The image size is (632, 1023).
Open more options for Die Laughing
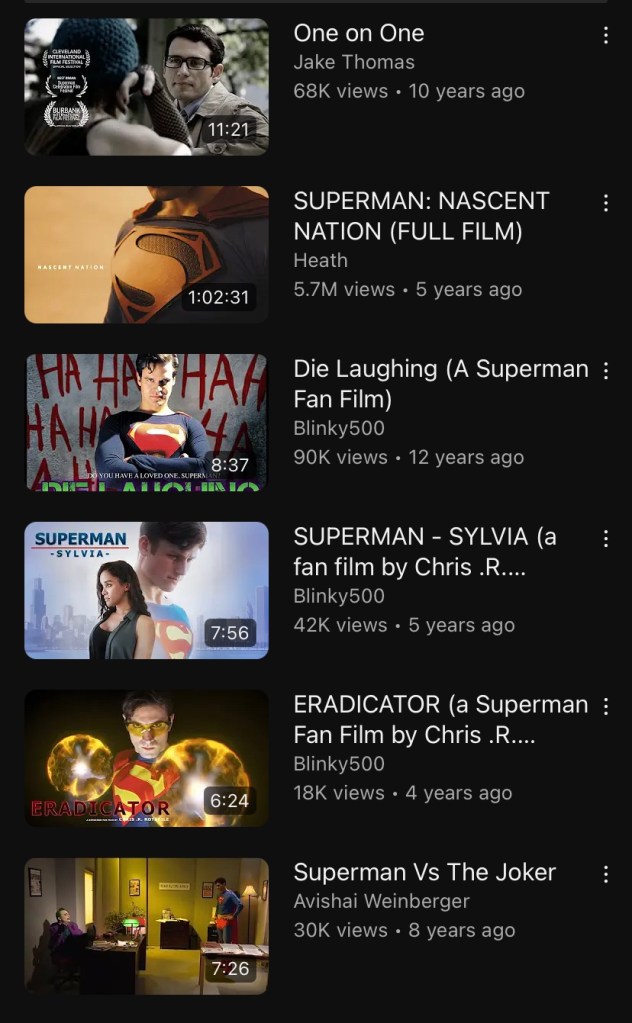pyautogui.click(x=605, y=371)
